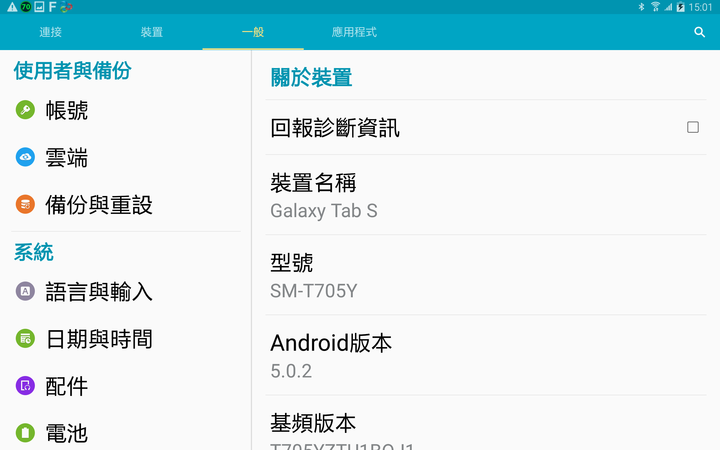The image size is (720, 450).
Task: Open 語言與輸入 settings
Action: [98, 292]
